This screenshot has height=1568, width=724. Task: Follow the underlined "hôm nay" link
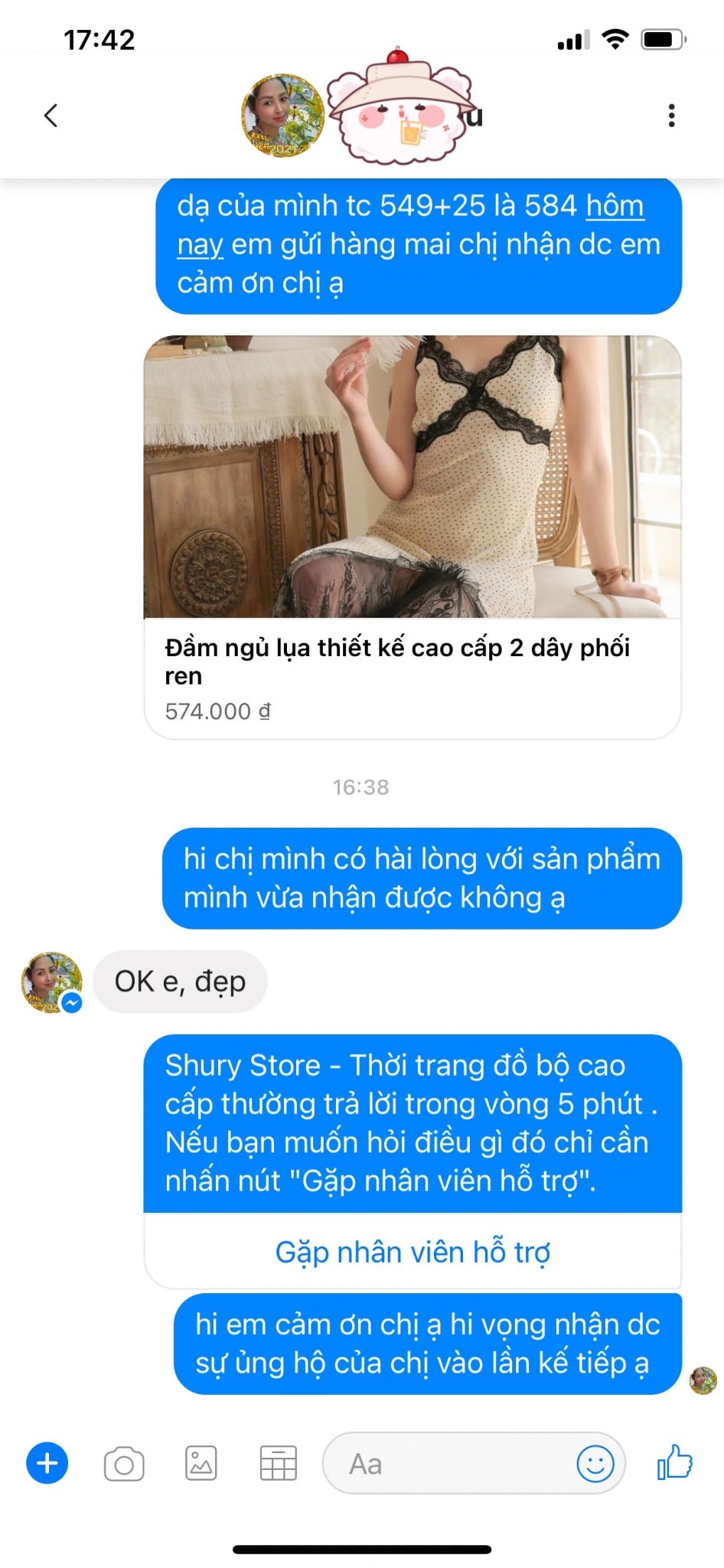click(614, 207)
